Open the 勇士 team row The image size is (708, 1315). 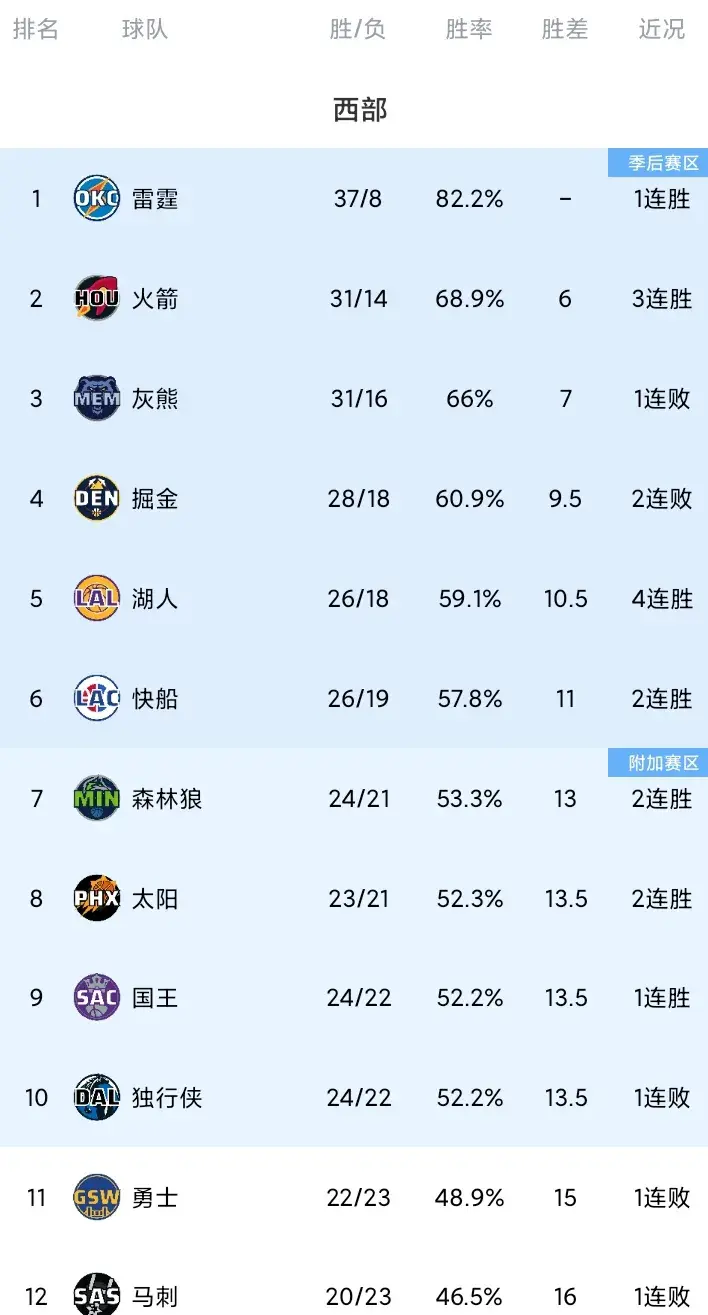(x=354, y=1197)
